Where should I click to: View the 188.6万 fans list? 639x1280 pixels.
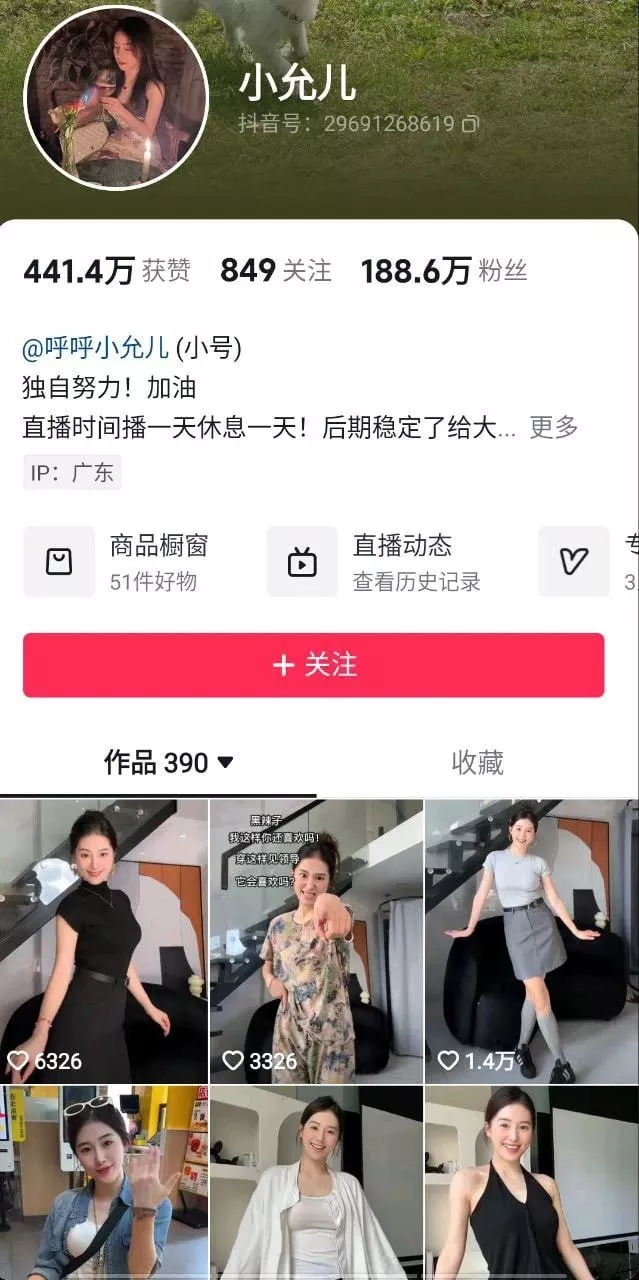coord(443,270)
